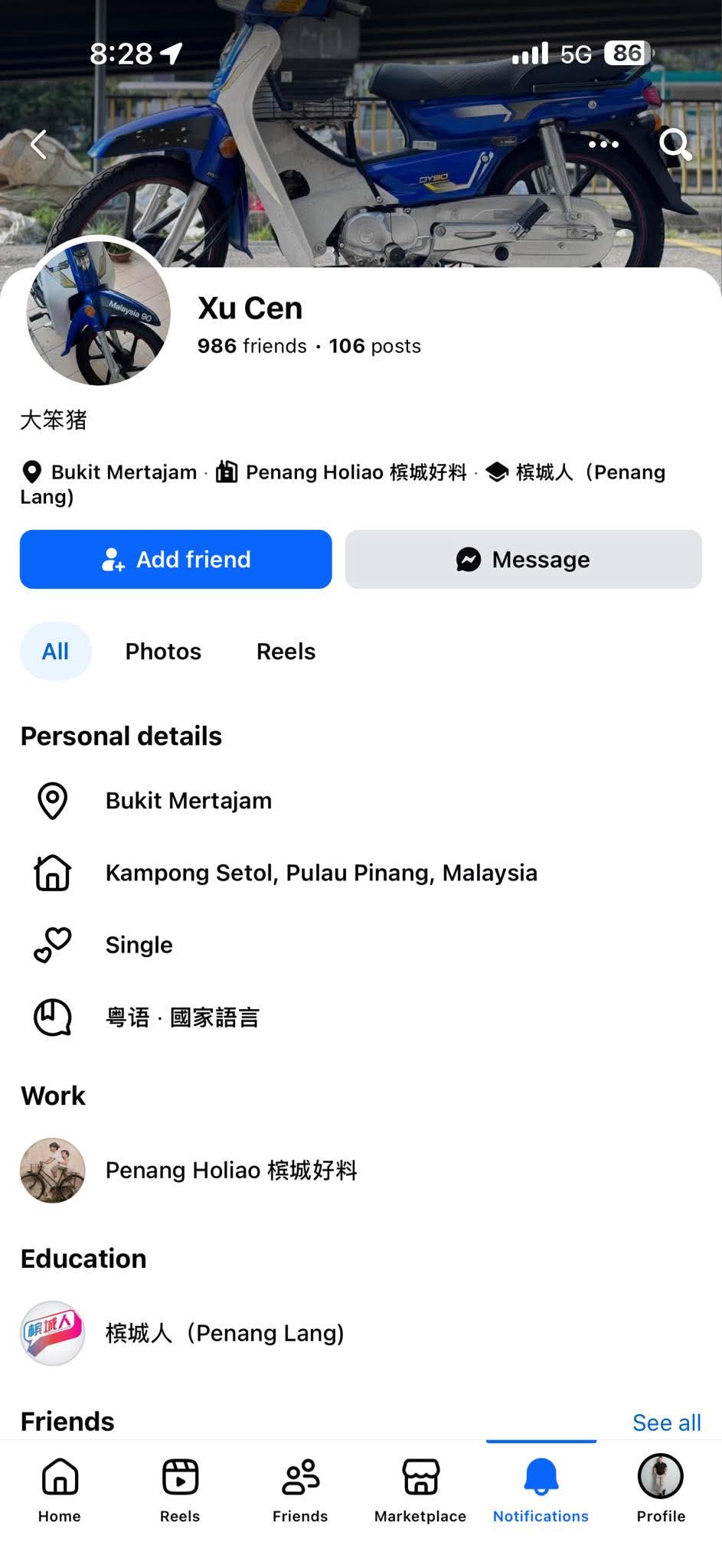Switch to the Photos tab
This screenshot has height=1568, width=722.
163,652
